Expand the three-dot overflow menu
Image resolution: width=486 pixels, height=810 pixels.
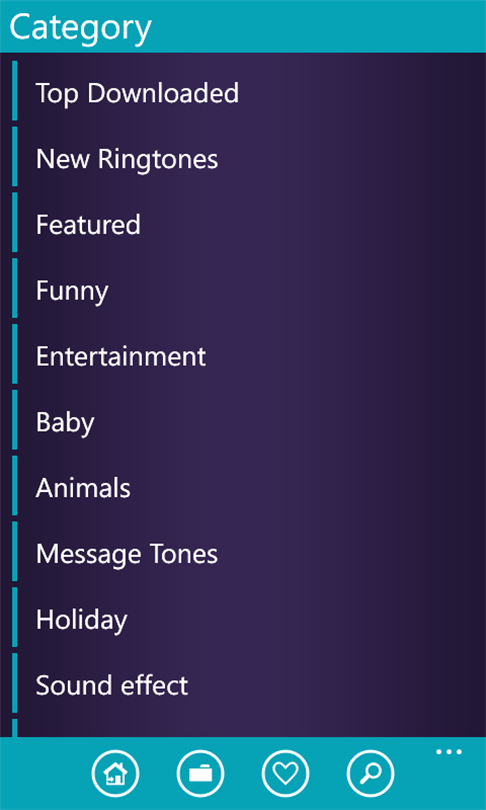click(x=448, y=752)
